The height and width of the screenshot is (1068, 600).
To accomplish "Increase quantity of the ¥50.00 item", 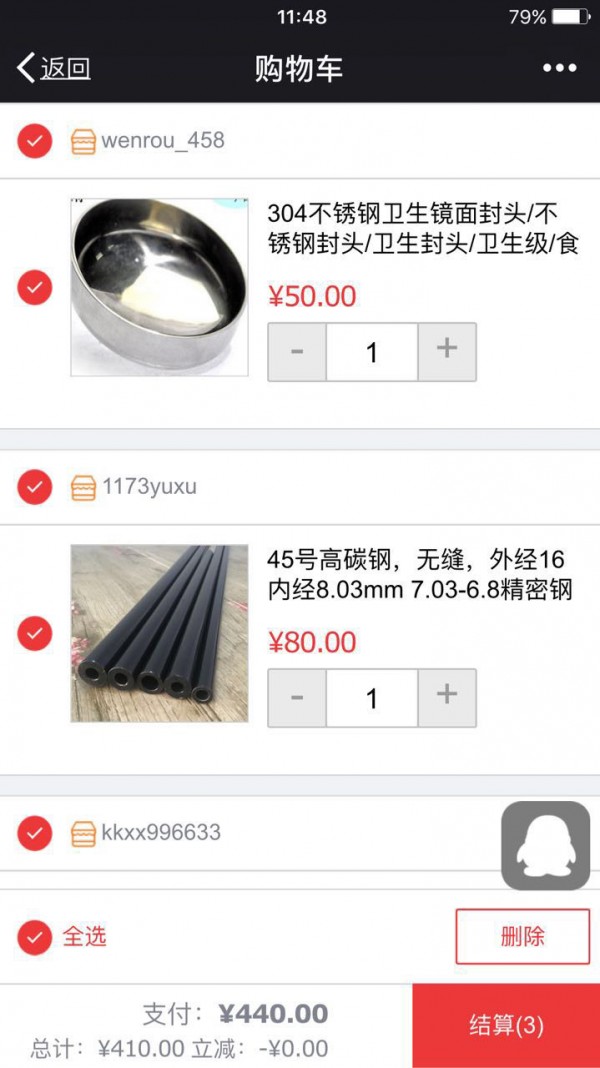I will [x=447, y=352].
